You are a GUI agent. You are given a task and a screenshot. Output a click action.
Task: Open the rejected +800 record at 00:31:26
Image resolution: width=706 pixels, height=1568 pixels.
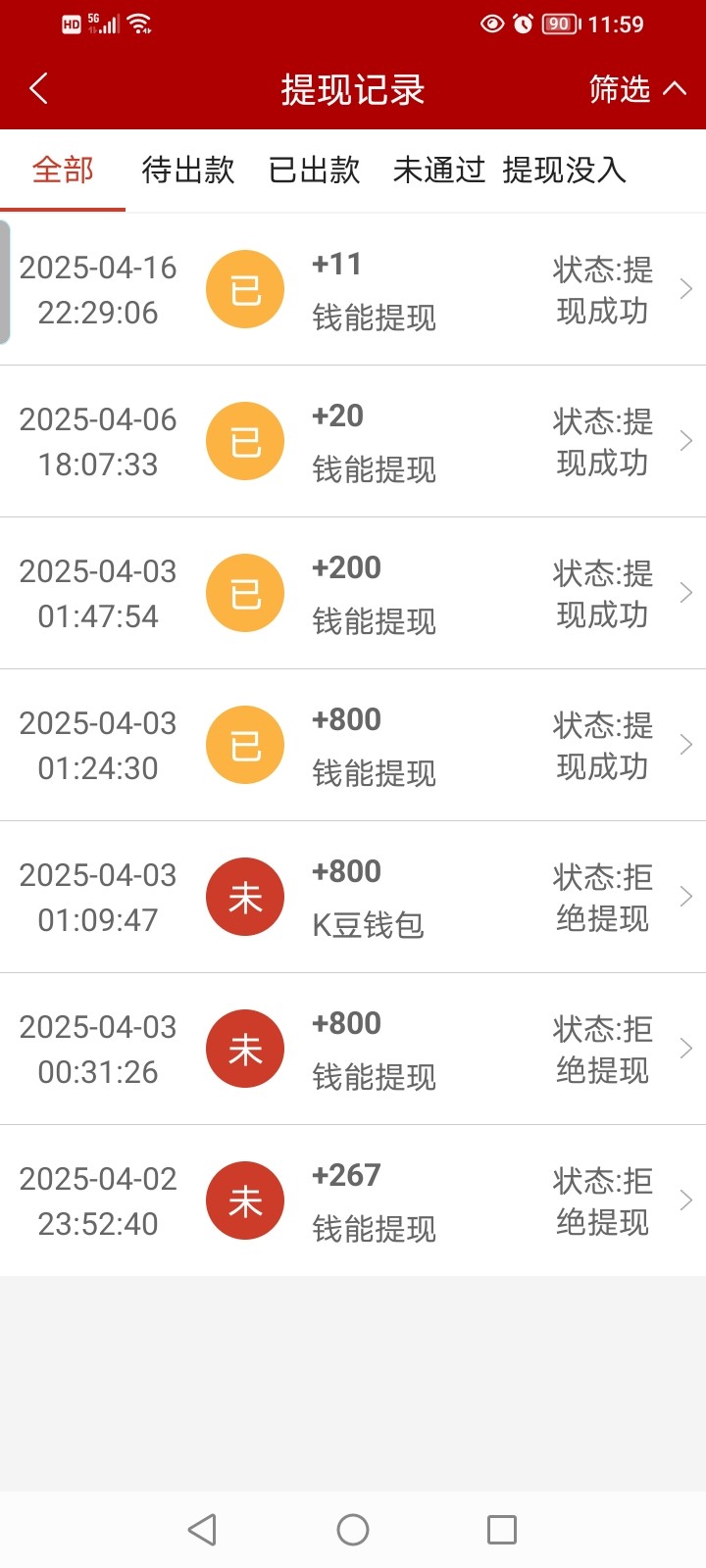click(353, 1050)
